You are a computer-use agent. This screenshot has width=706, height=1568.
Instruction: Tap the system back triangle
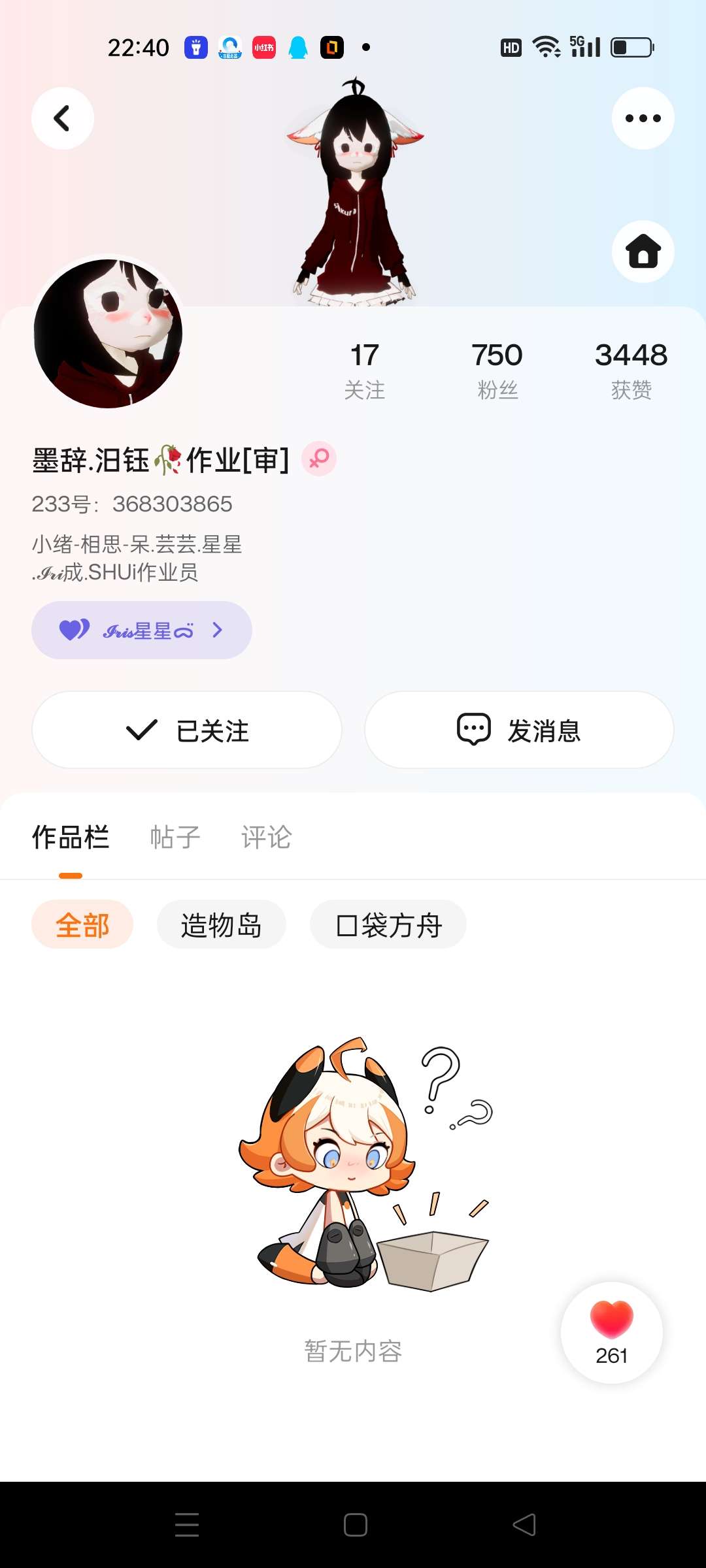[x=524, y=1525]
